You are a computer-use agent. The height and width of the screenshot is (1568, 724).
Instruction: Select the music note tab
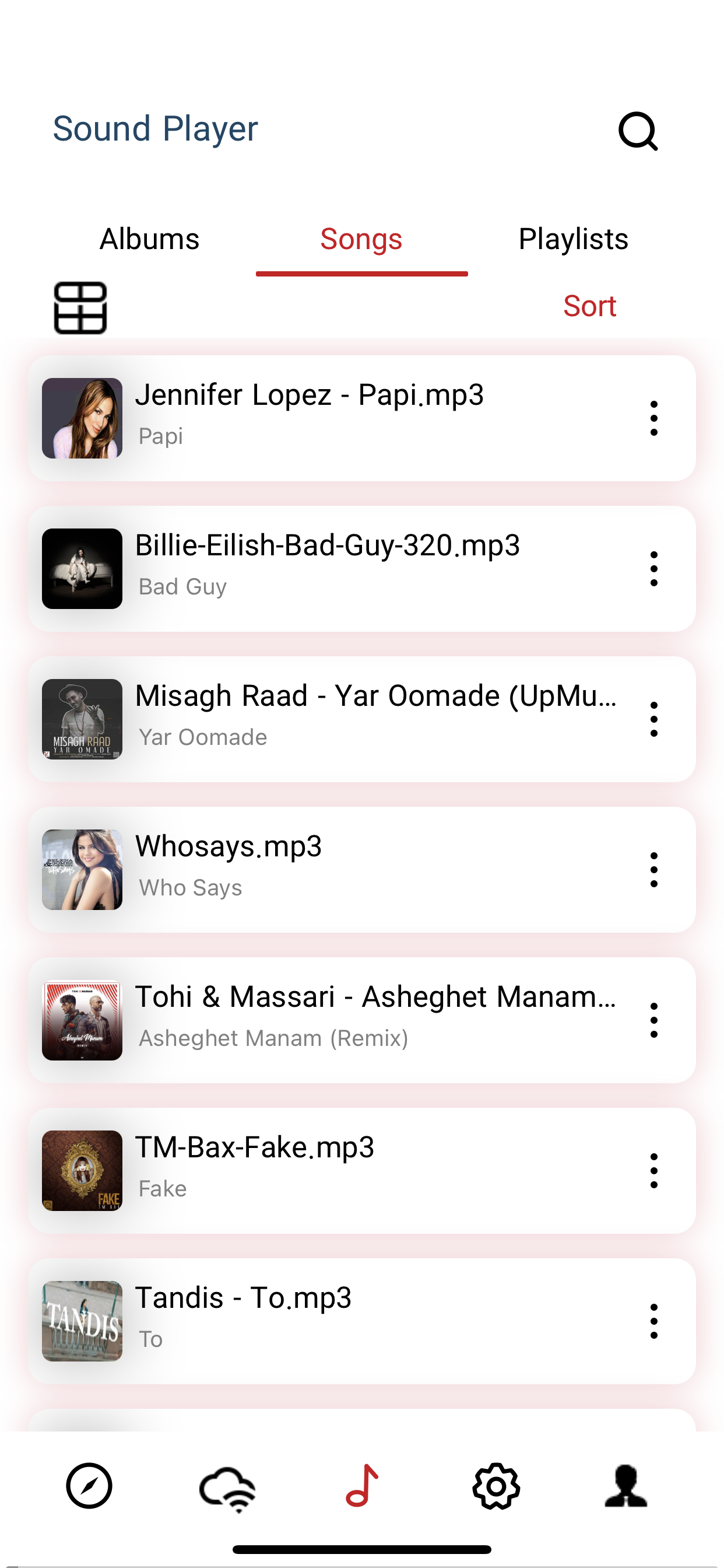click(x=363, y=1486)
